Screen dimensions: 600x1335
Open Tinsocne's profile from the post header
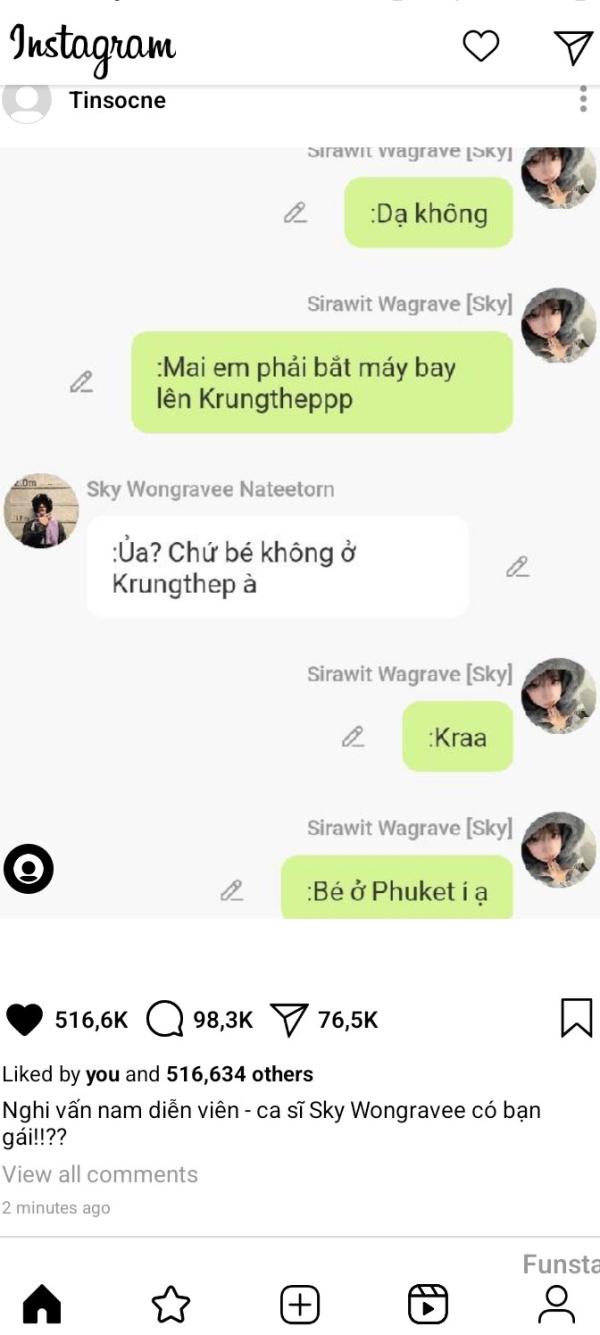click(117, 100)
